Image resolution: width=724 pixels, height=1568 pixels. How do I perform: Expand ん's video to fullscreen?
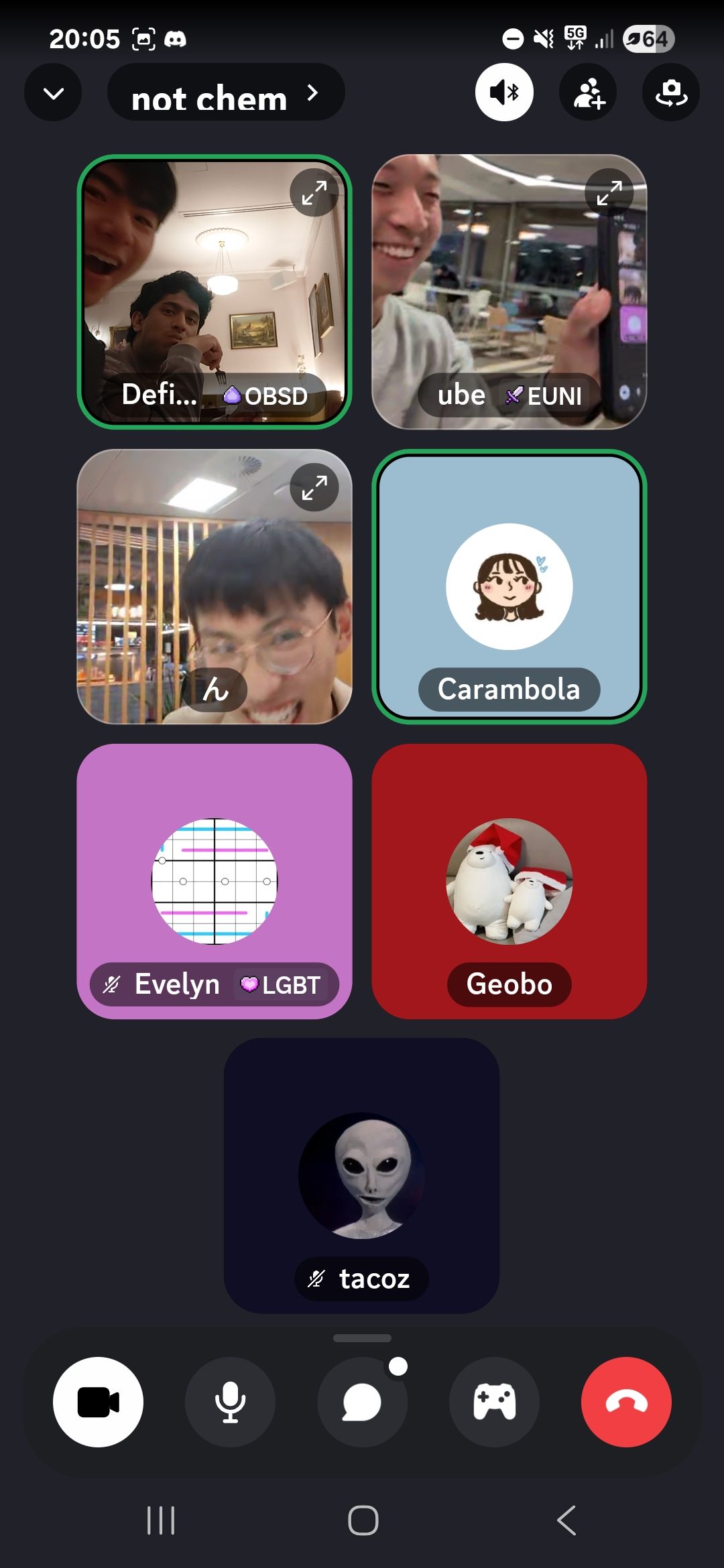coord(314,488)
